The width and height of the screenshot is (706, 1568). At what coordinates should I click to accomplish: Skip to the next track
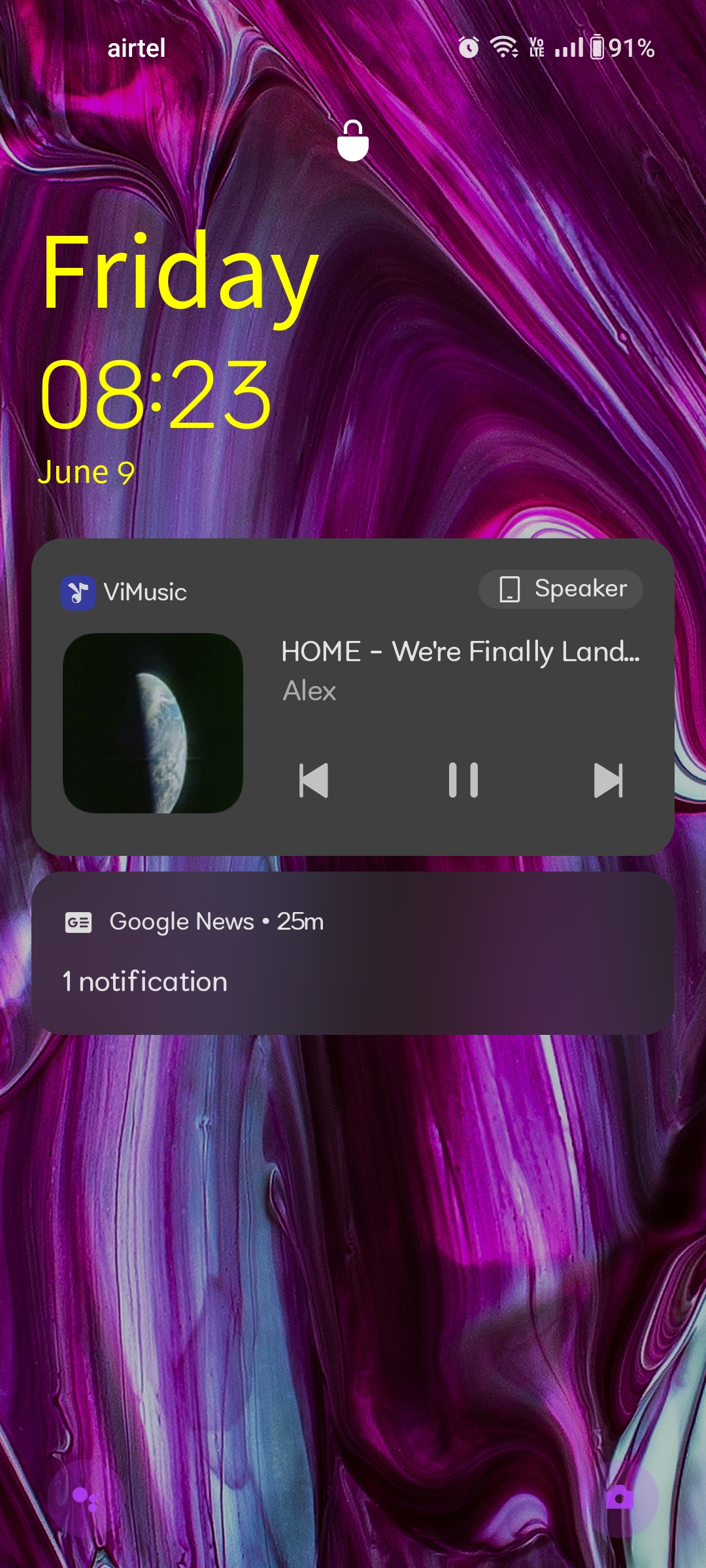(608, 780)
